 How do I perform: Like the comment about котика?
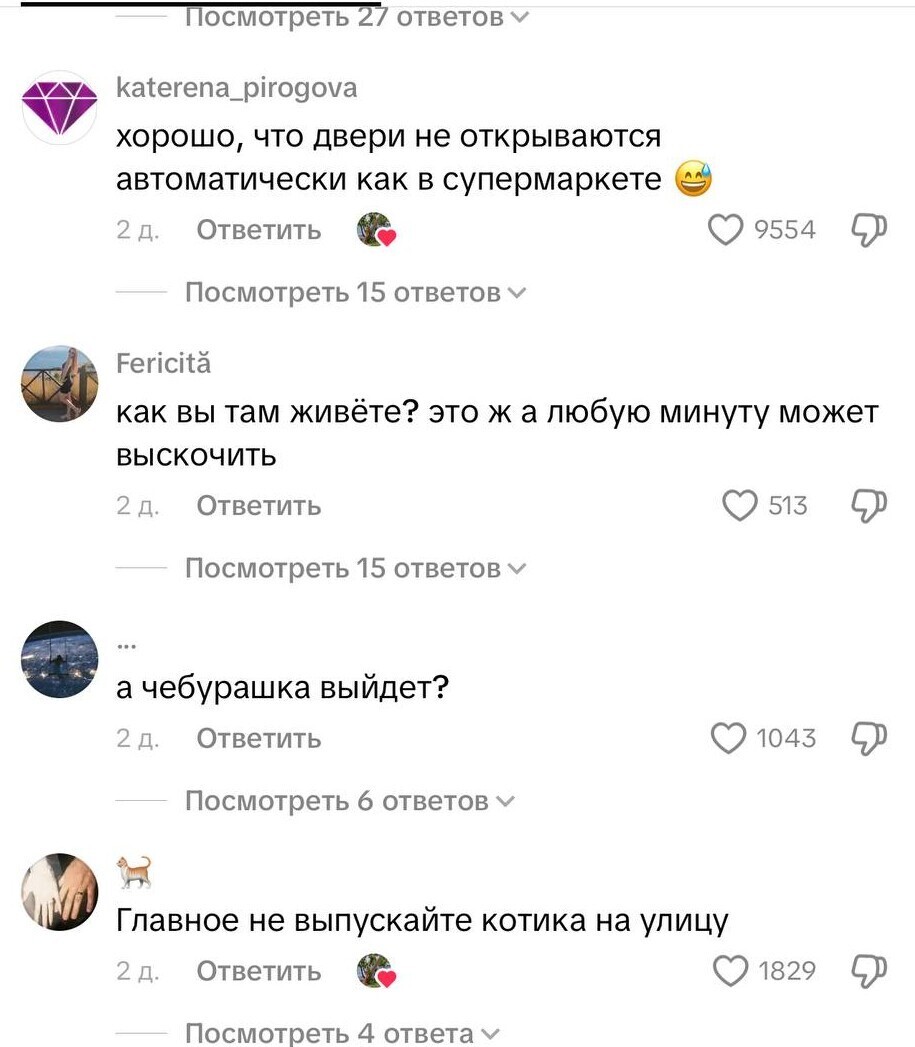pyautogui.click(x=730, y=970)
